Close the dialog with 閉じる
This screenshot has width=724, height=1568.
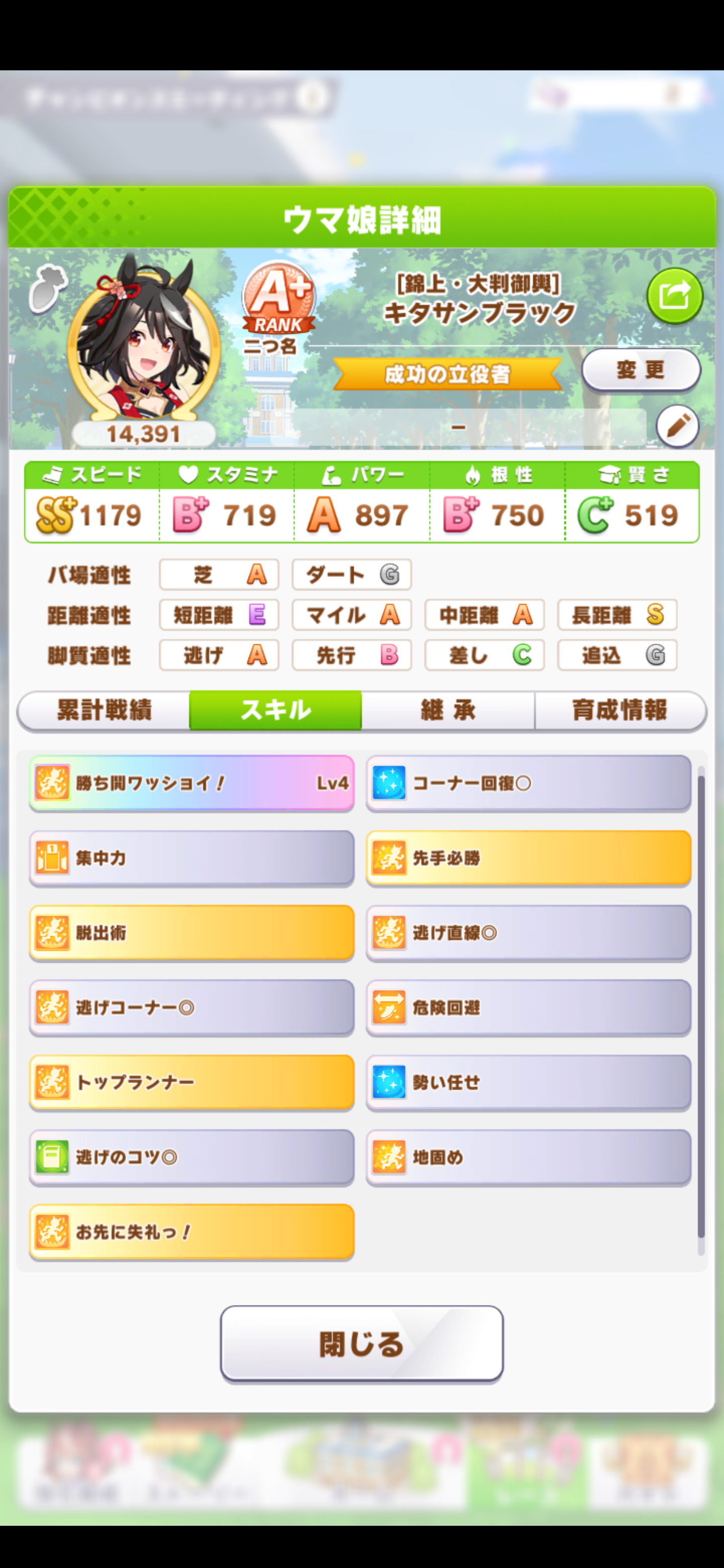pyautogui.click(x=361, y=1343)
